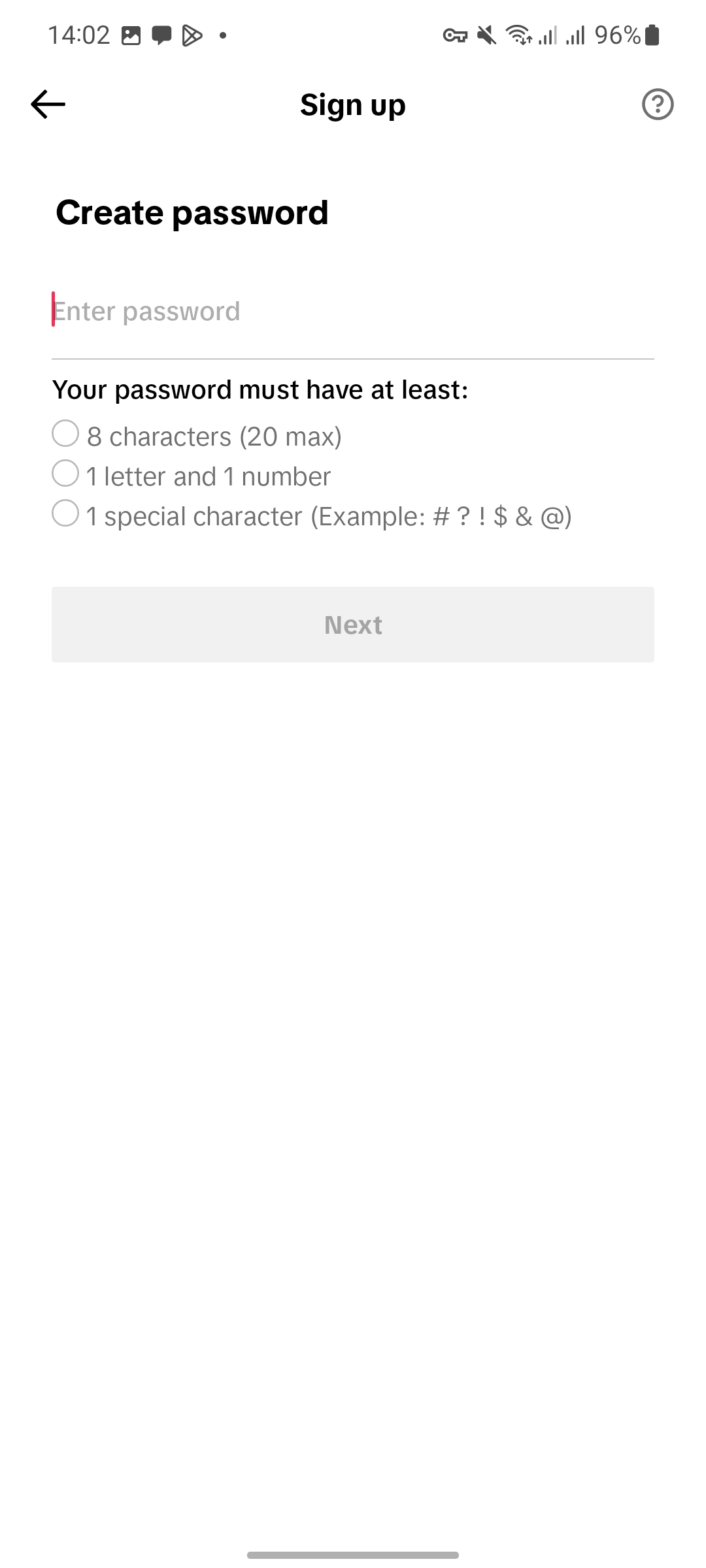Open the help question mark icon
706x1568 pixels.
tap(657, 105)
